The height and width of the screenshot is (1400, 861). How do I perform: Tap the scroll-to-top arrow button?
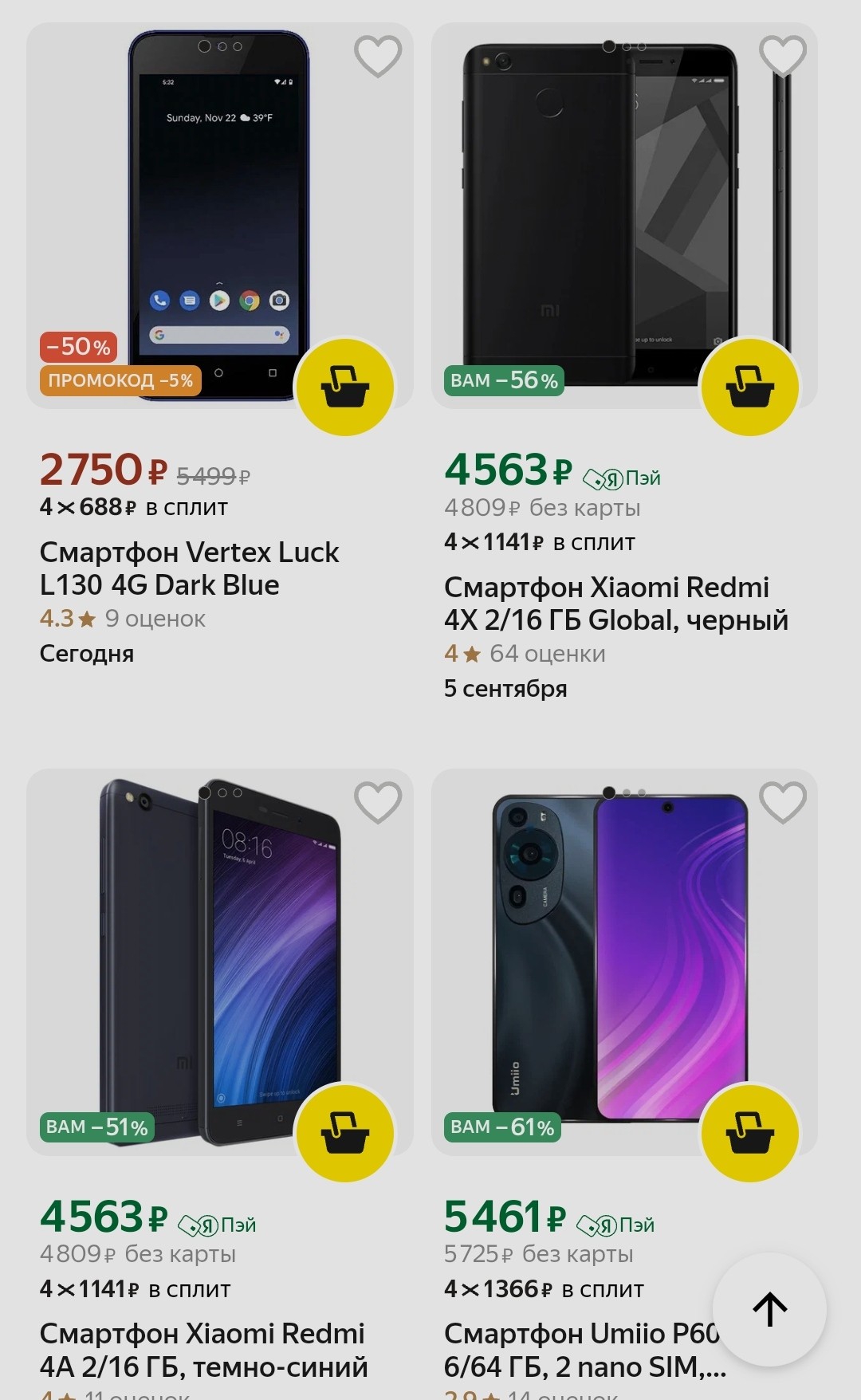click(769, 1309)
